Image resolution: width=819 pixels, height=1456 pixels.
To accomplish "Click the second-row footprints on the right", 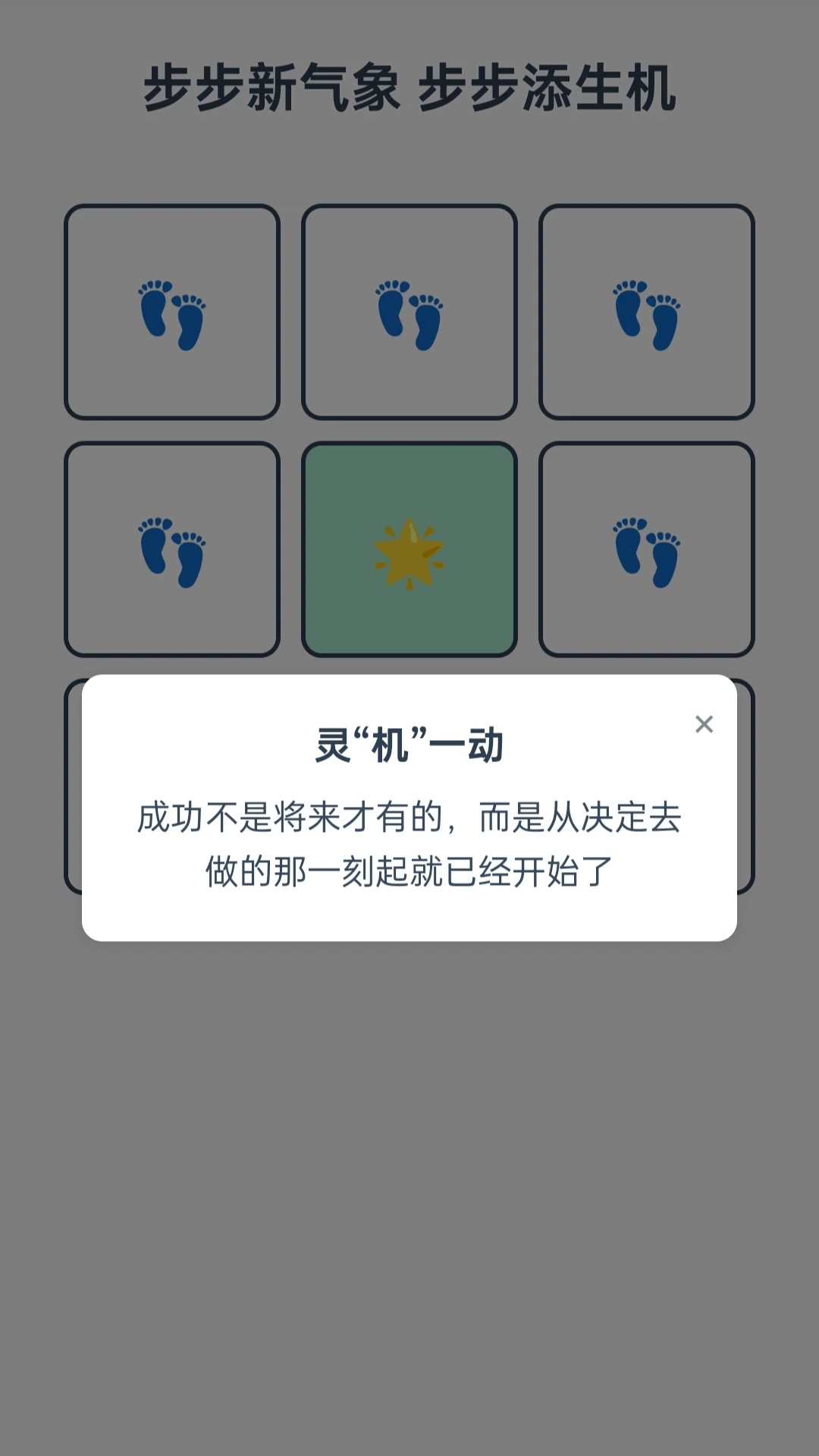I will (645, 549).
